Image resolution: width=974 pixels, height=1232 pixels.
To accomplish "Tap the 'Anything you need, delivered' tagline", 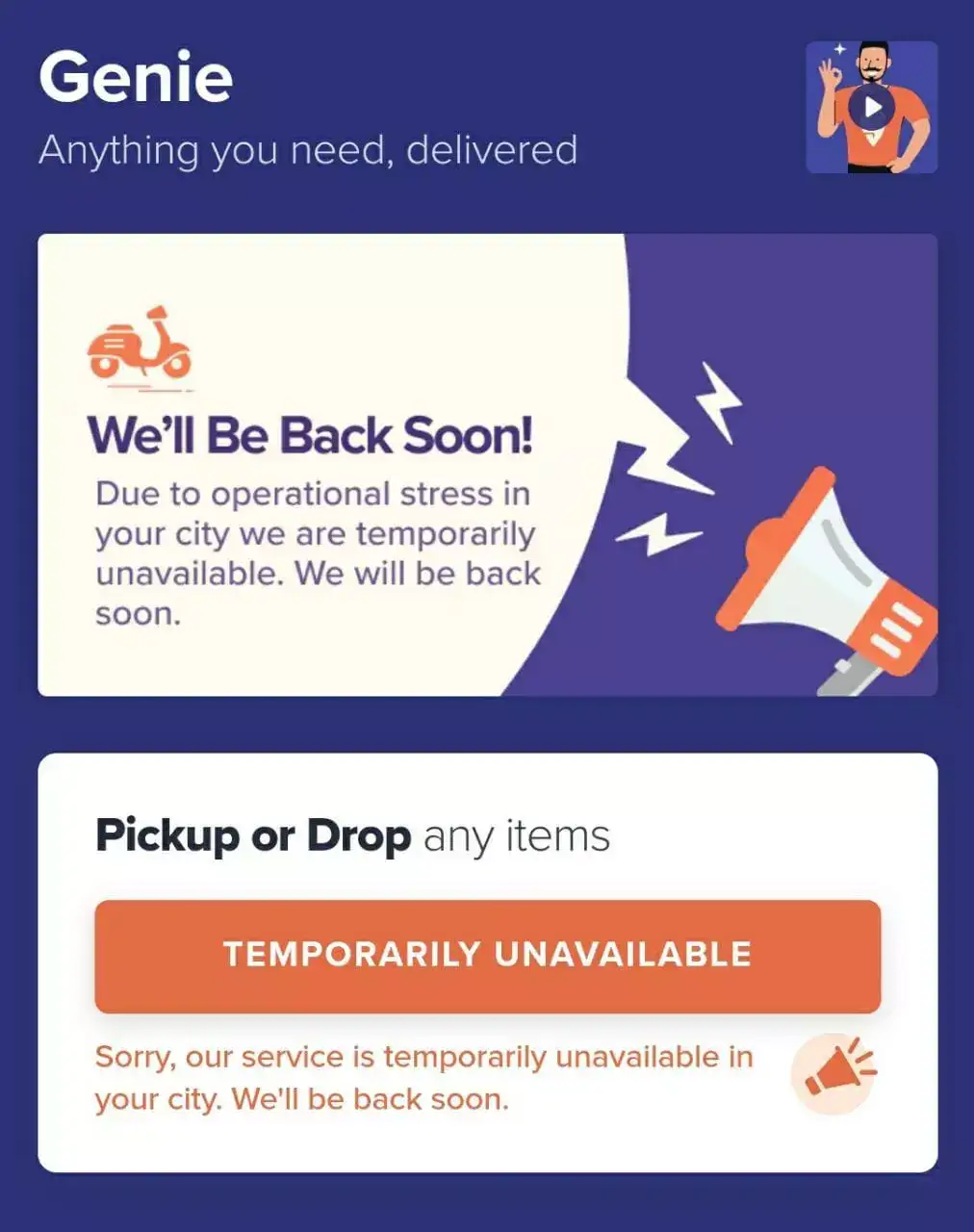I will [308, 149].
